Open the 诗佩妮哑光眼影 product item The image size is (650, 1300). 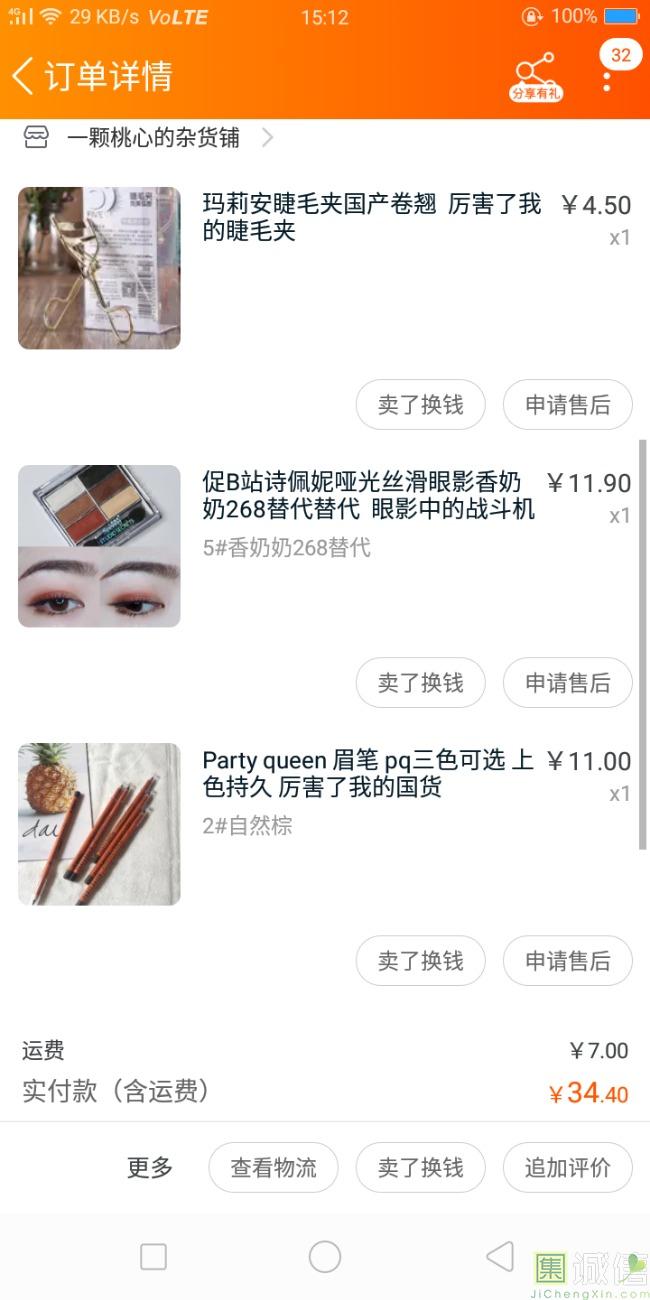pos(325,546)
